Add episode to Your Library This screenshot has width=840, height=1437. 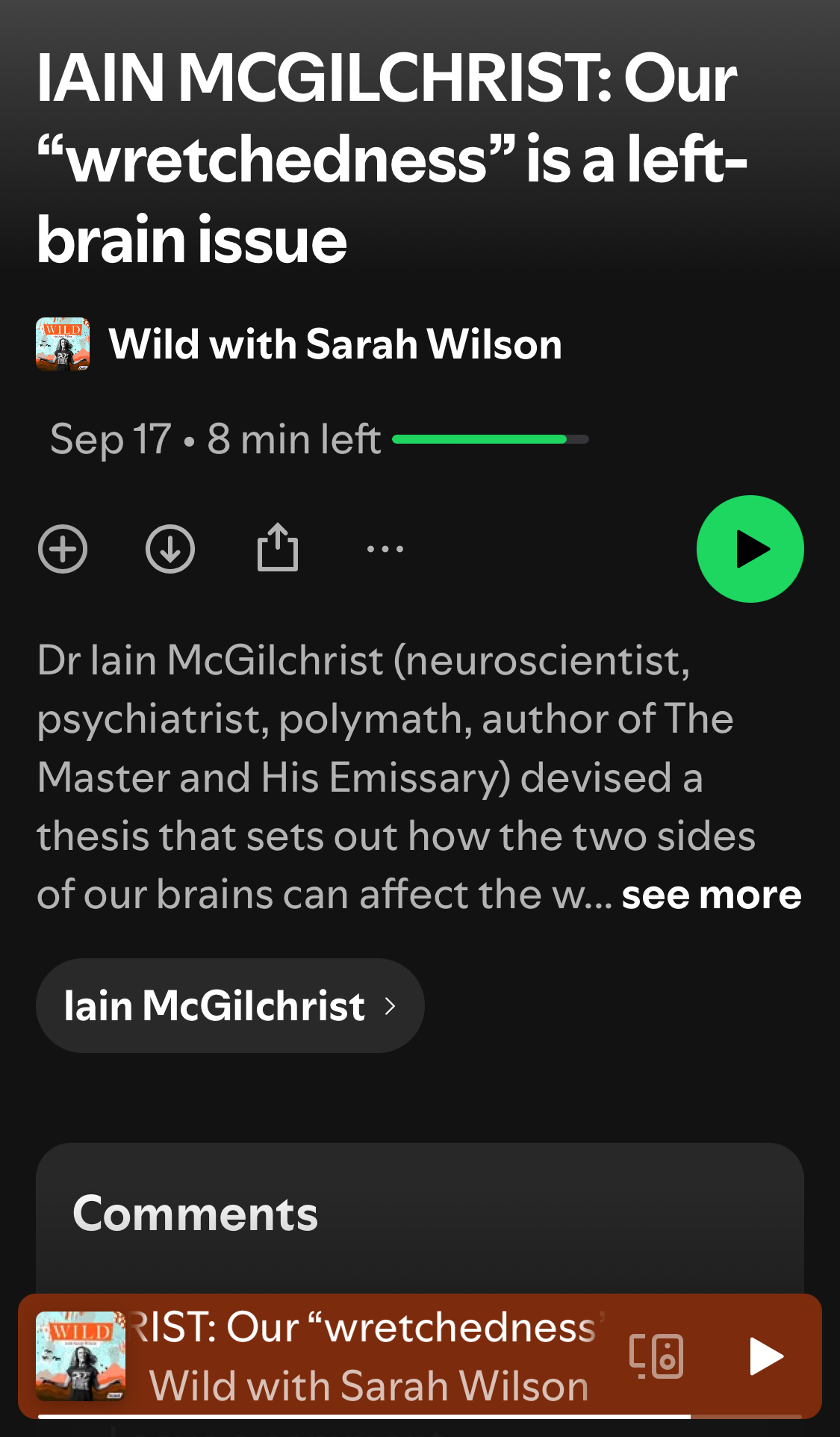63,549
